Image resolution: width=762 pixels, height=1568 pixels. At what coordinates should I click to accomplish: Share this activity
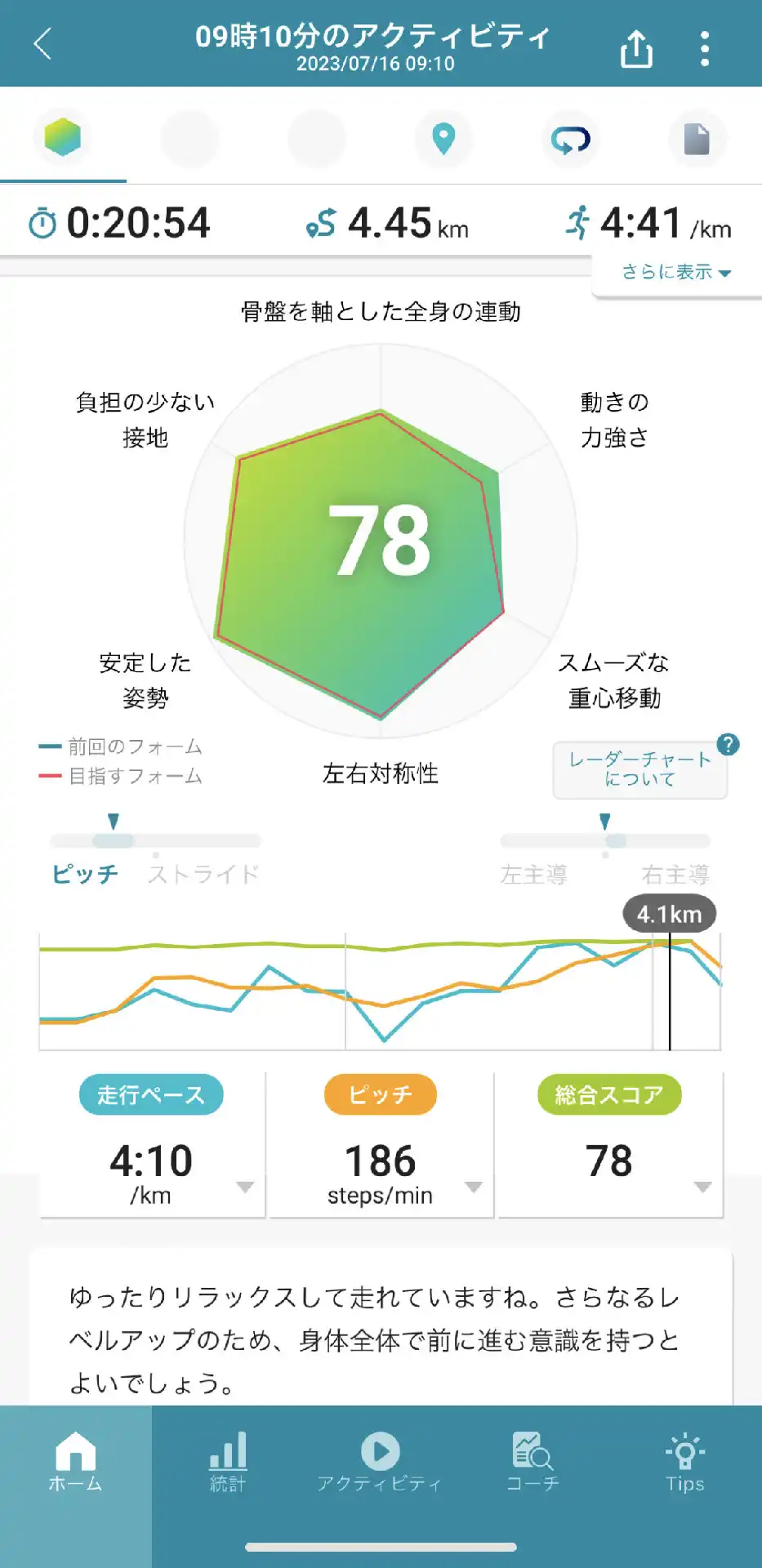[636, 49]
